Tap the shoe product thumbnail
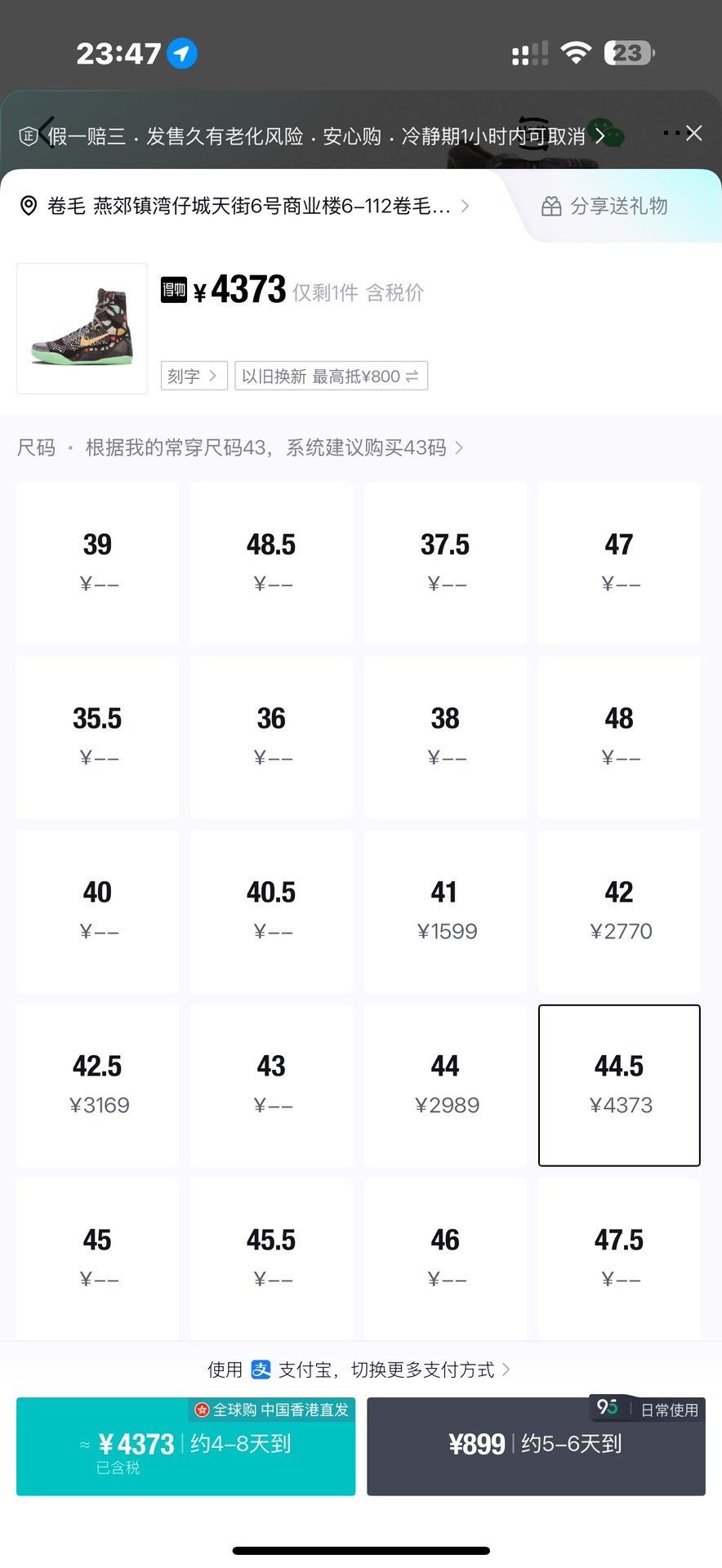 pos(82,328)
